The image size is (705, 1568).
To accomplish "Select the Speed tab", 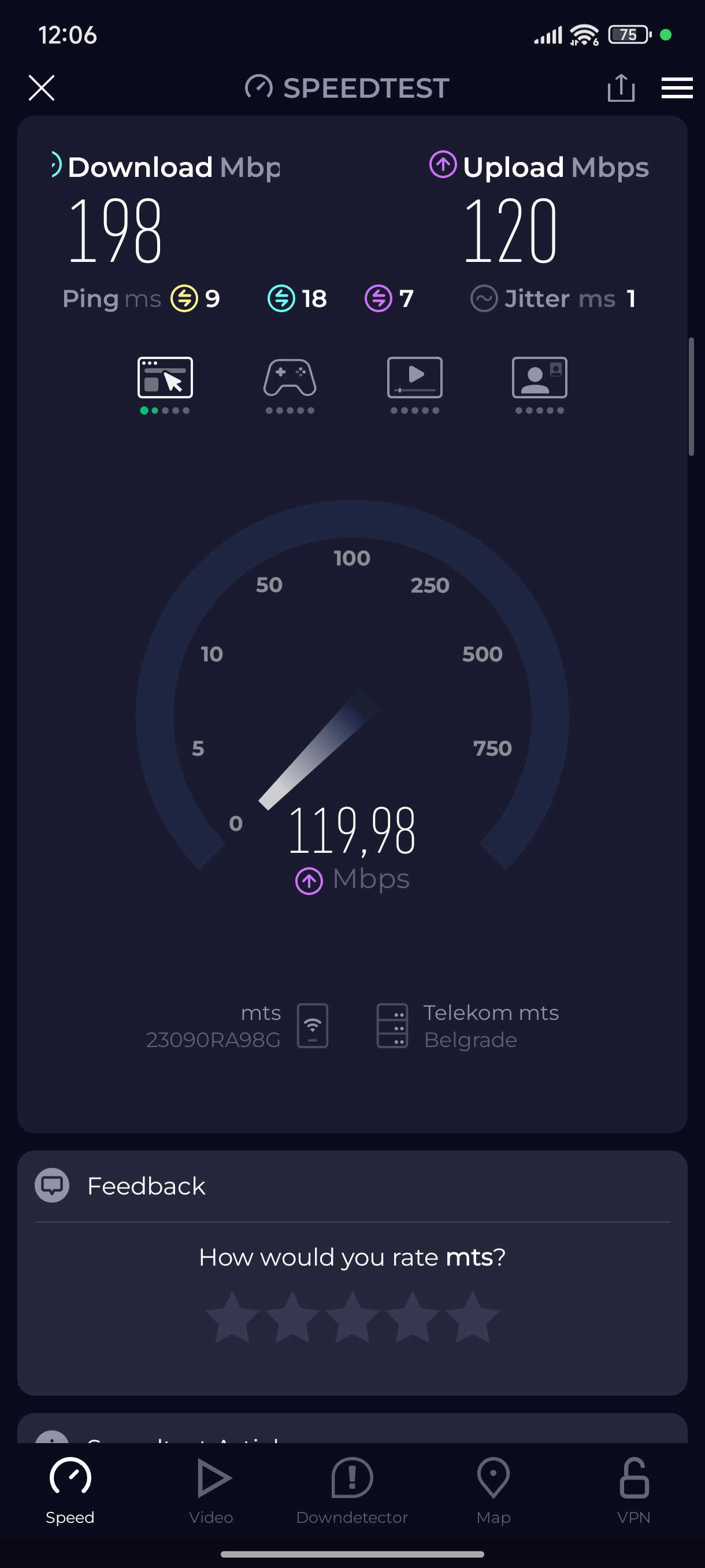I will click(x=70, y=1490).
